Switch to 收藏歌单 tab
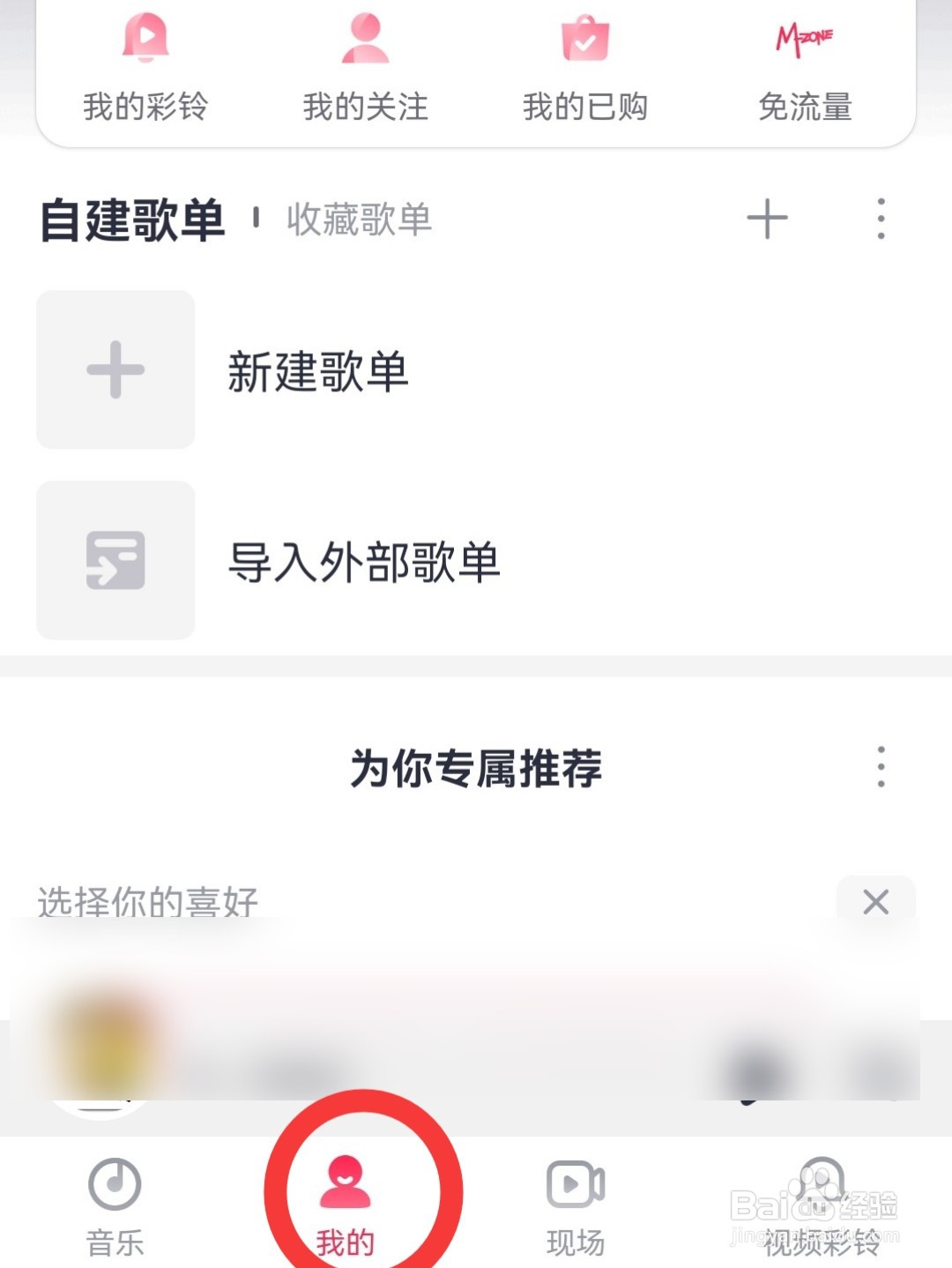The height and width of the screenshot is (1268, 952). [357, 222]
